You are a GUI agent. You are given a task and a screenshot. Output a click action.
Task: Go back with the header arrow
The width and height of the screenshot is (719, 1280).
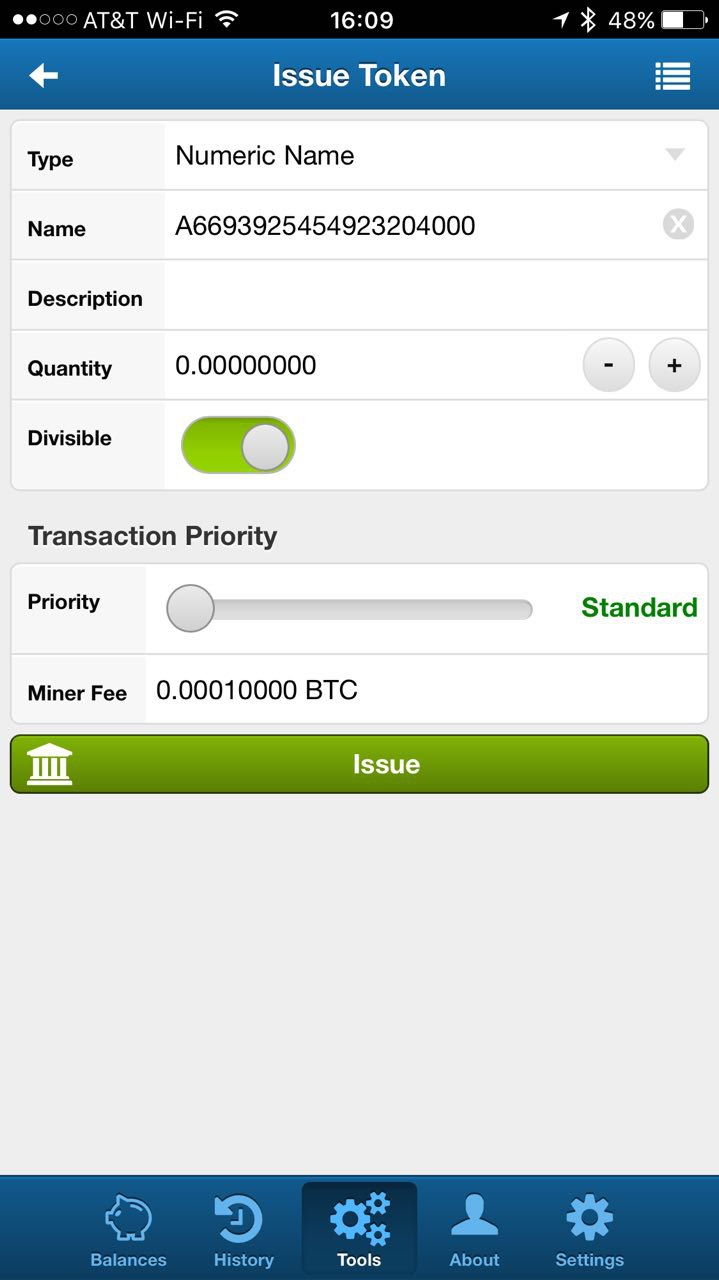click(x=43, y=76)
